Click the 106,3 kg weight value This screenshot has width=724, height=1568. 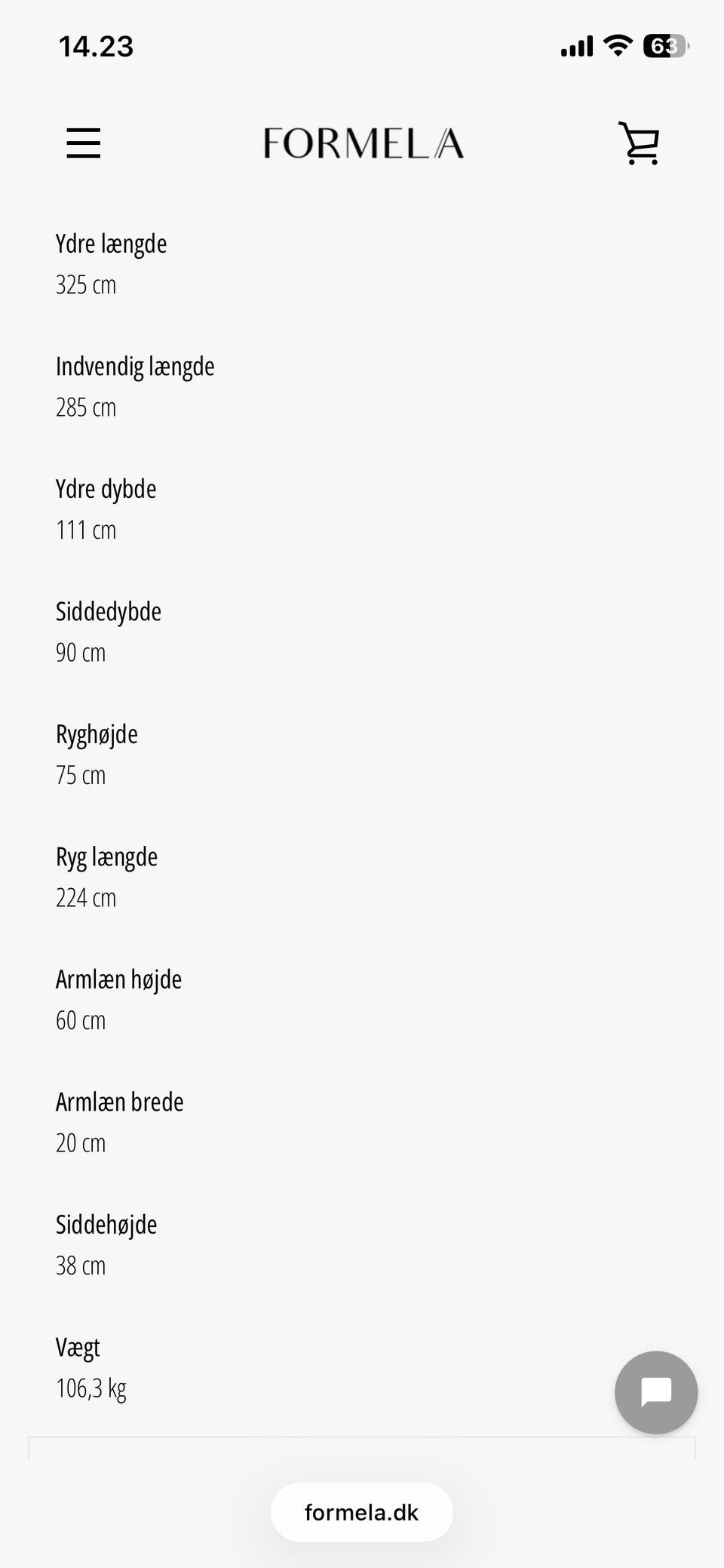coord(91,1388)
